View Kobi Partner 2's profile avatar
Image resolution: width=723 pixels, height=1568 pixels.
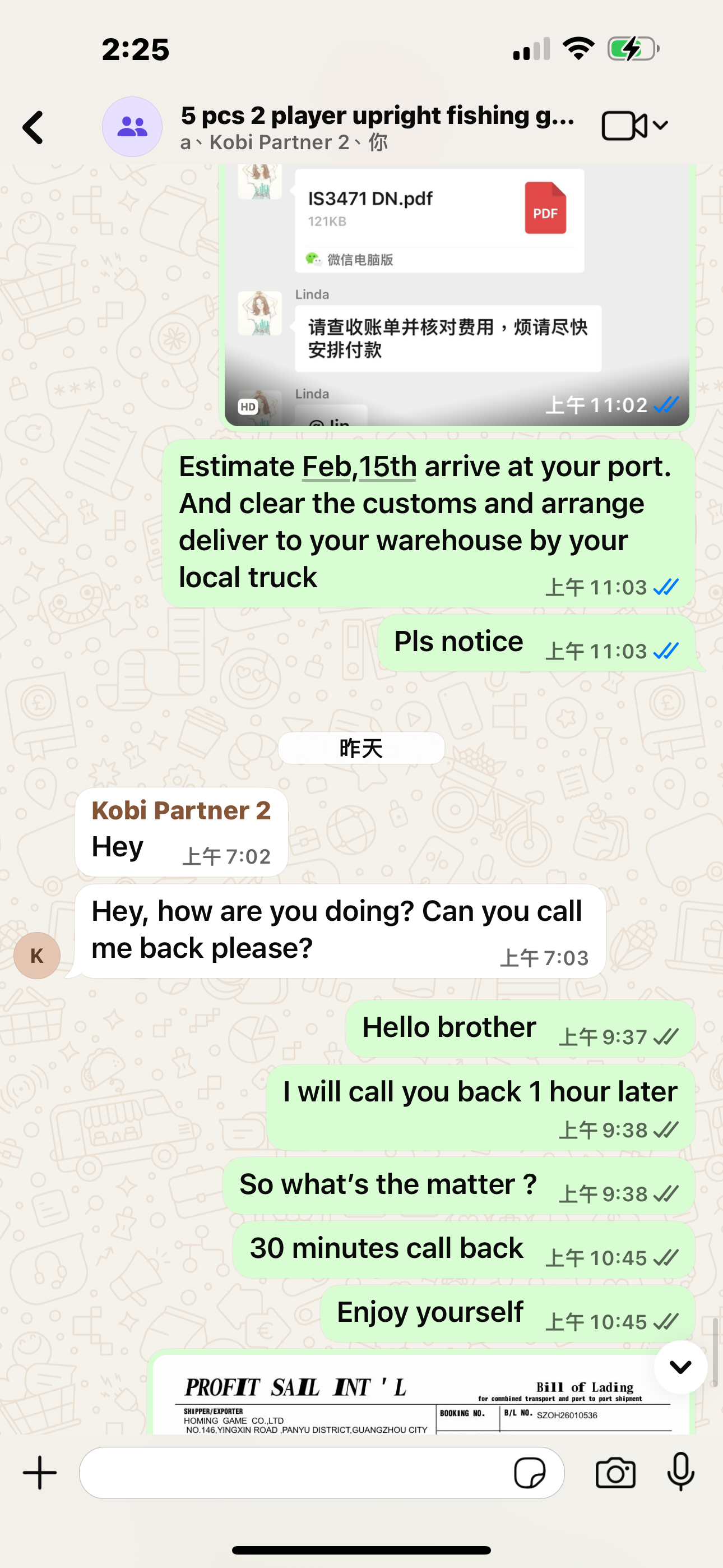pos(37,955)
